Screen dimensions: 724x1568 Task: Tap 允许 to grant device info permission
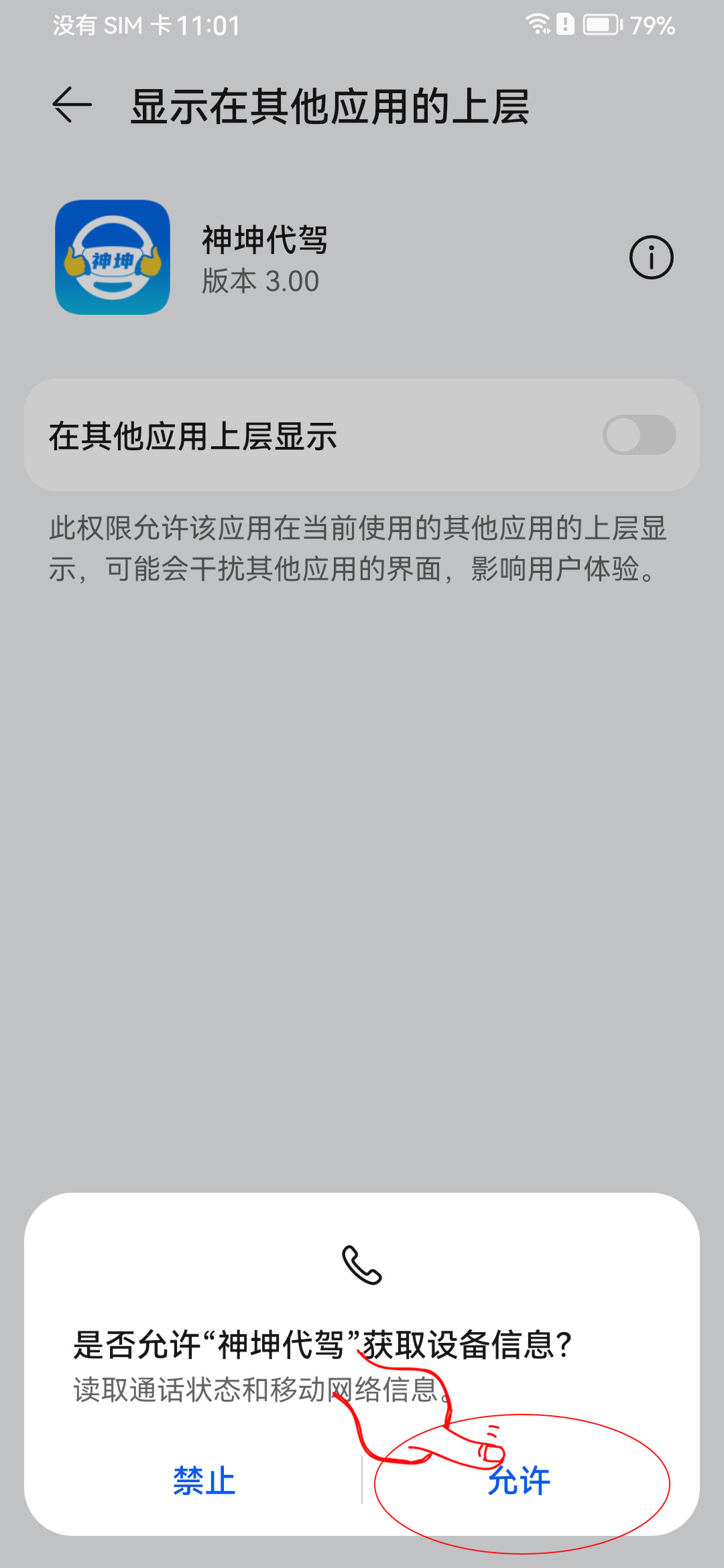point(519,1481)
